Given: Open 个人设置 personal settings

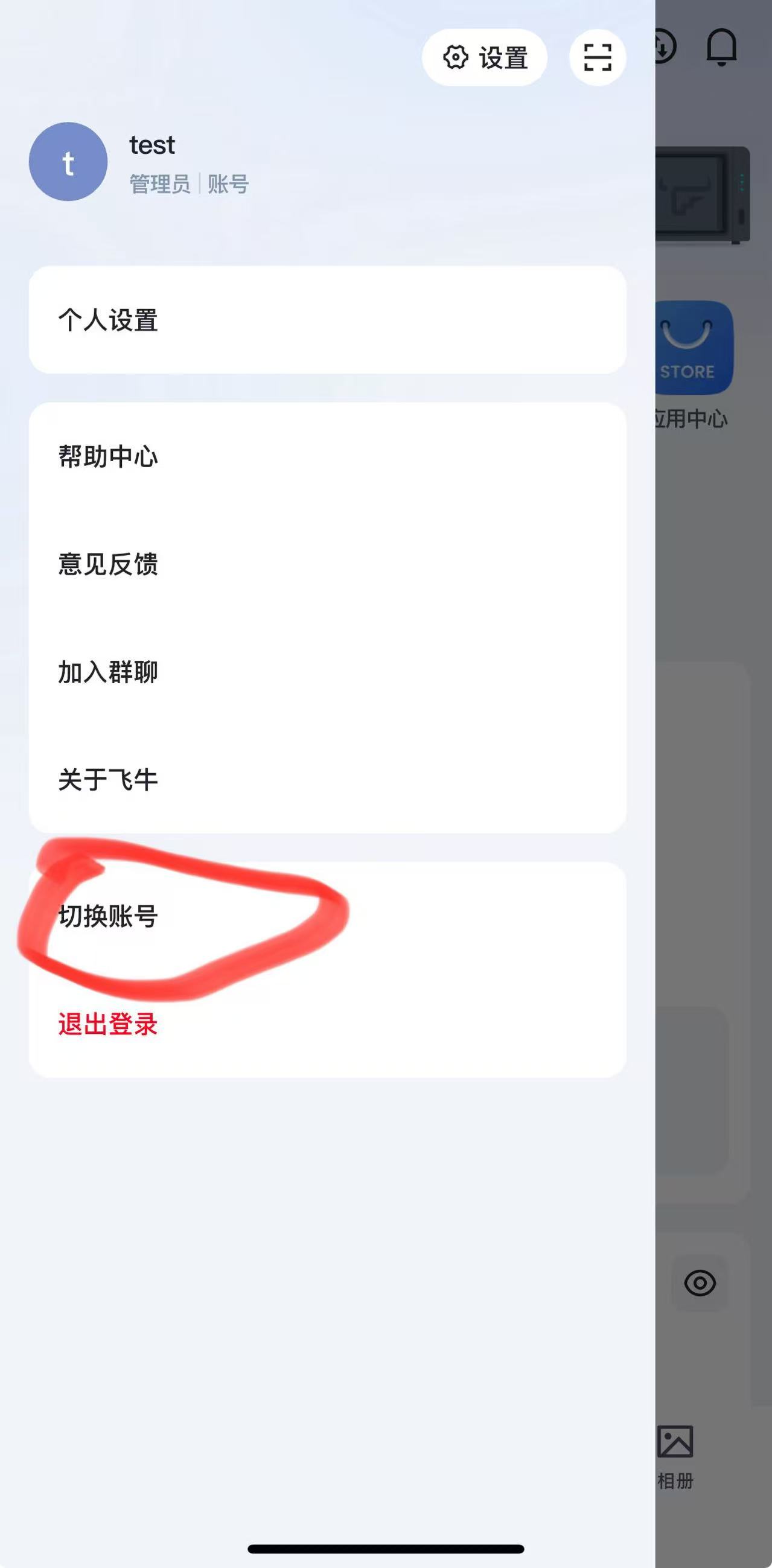Looking at the screenshot, I should (x=327, y=320).
